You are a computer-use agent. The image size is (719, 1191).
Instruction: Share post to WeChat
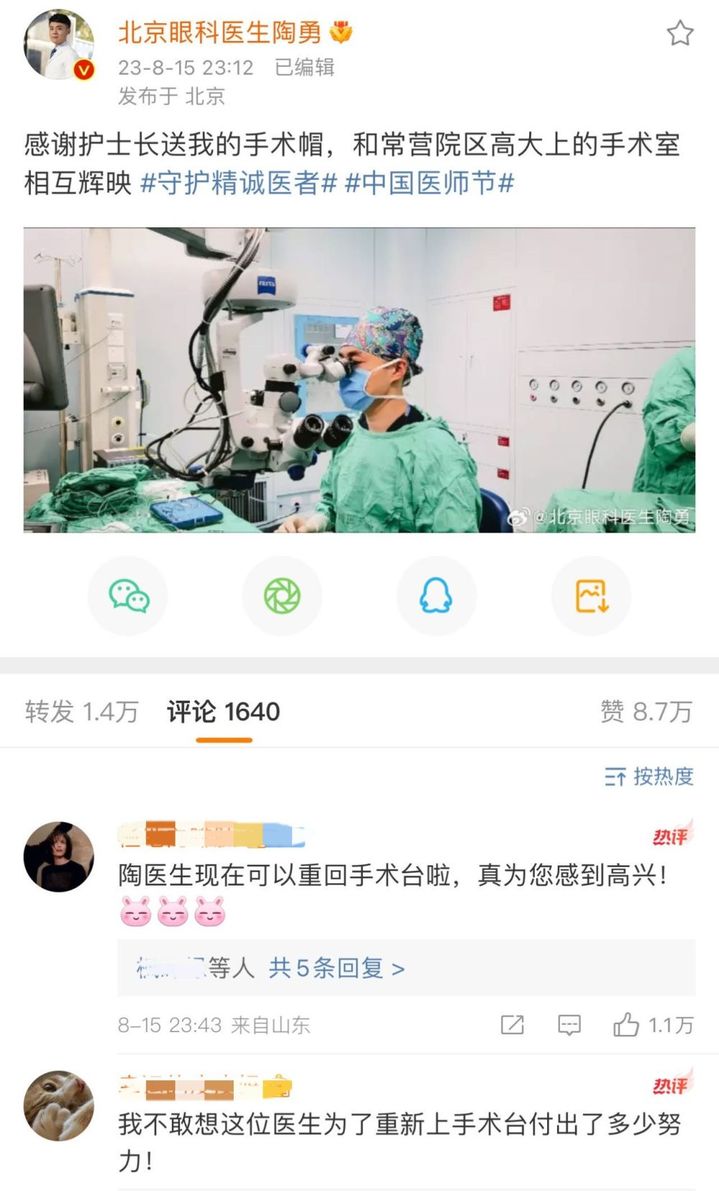point(128,596)
